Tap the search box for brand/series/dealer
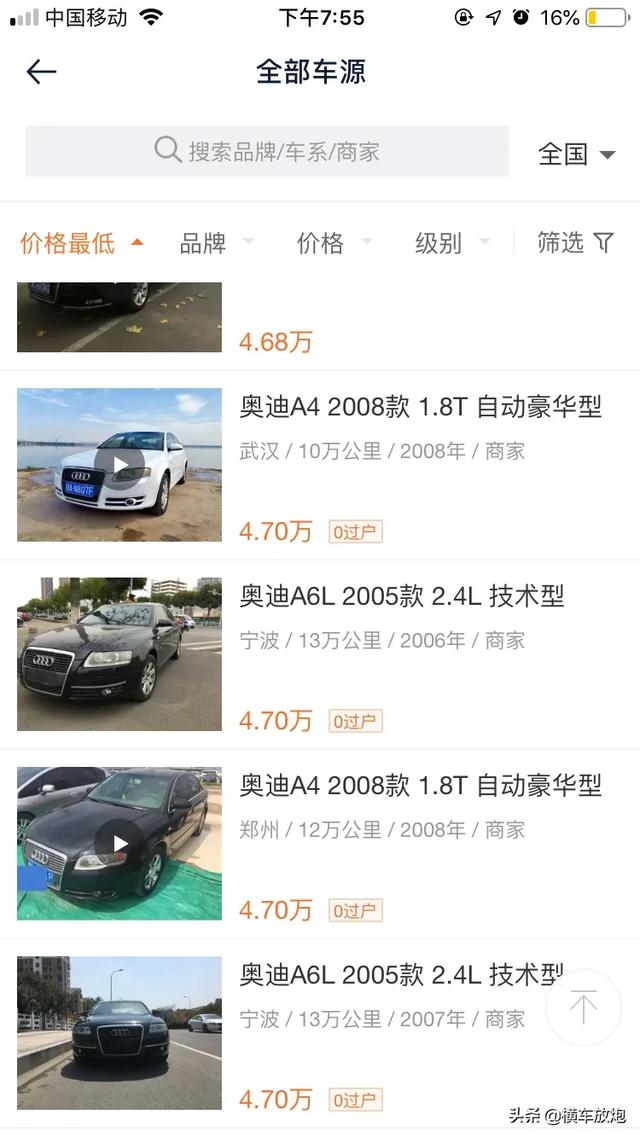This screenshot has height=1138, width=640. tap(267, 152)
